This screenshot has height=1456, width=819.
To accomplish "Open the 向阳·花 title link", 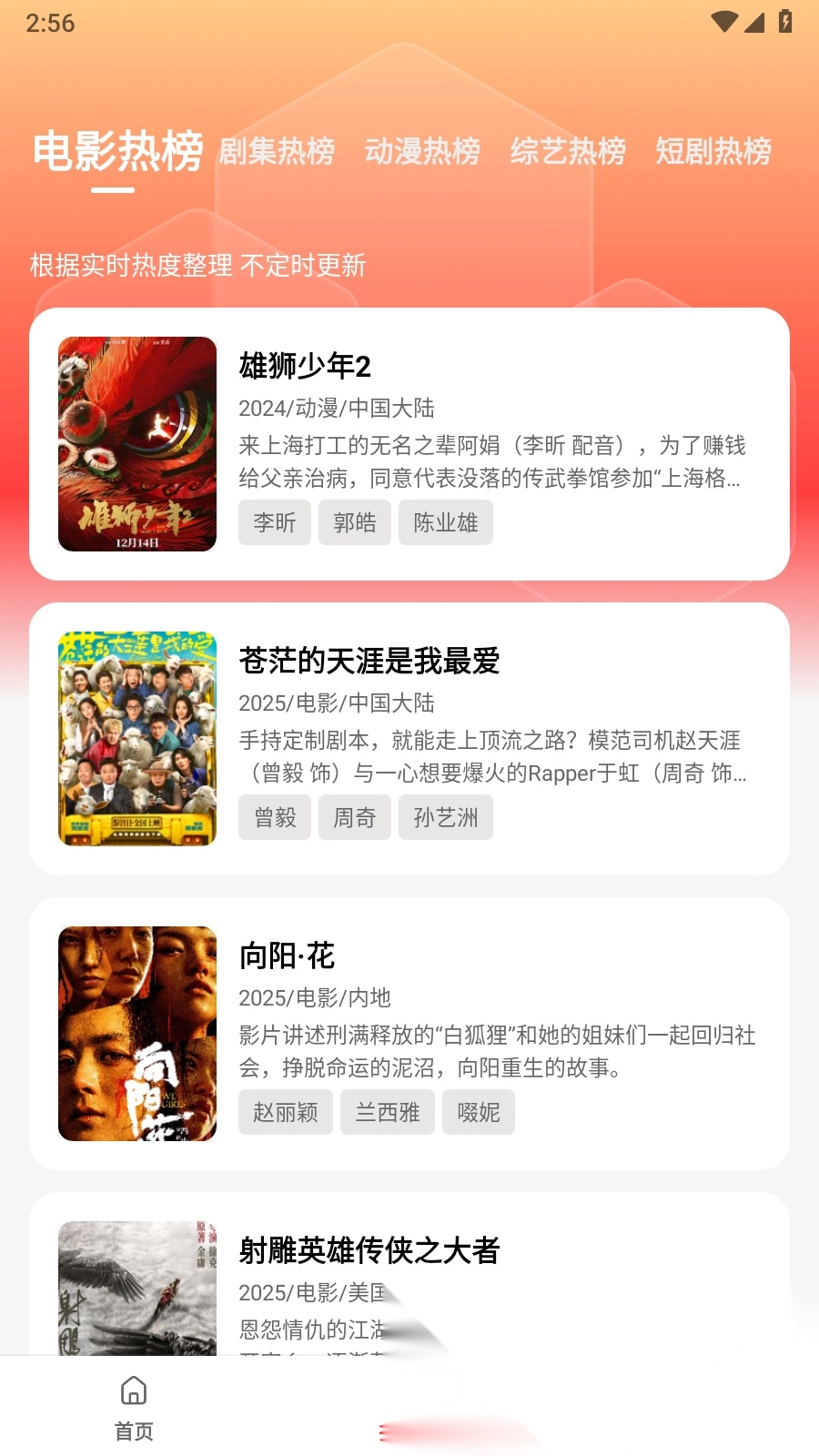I will pyautogui.click(x=286, y=956).
